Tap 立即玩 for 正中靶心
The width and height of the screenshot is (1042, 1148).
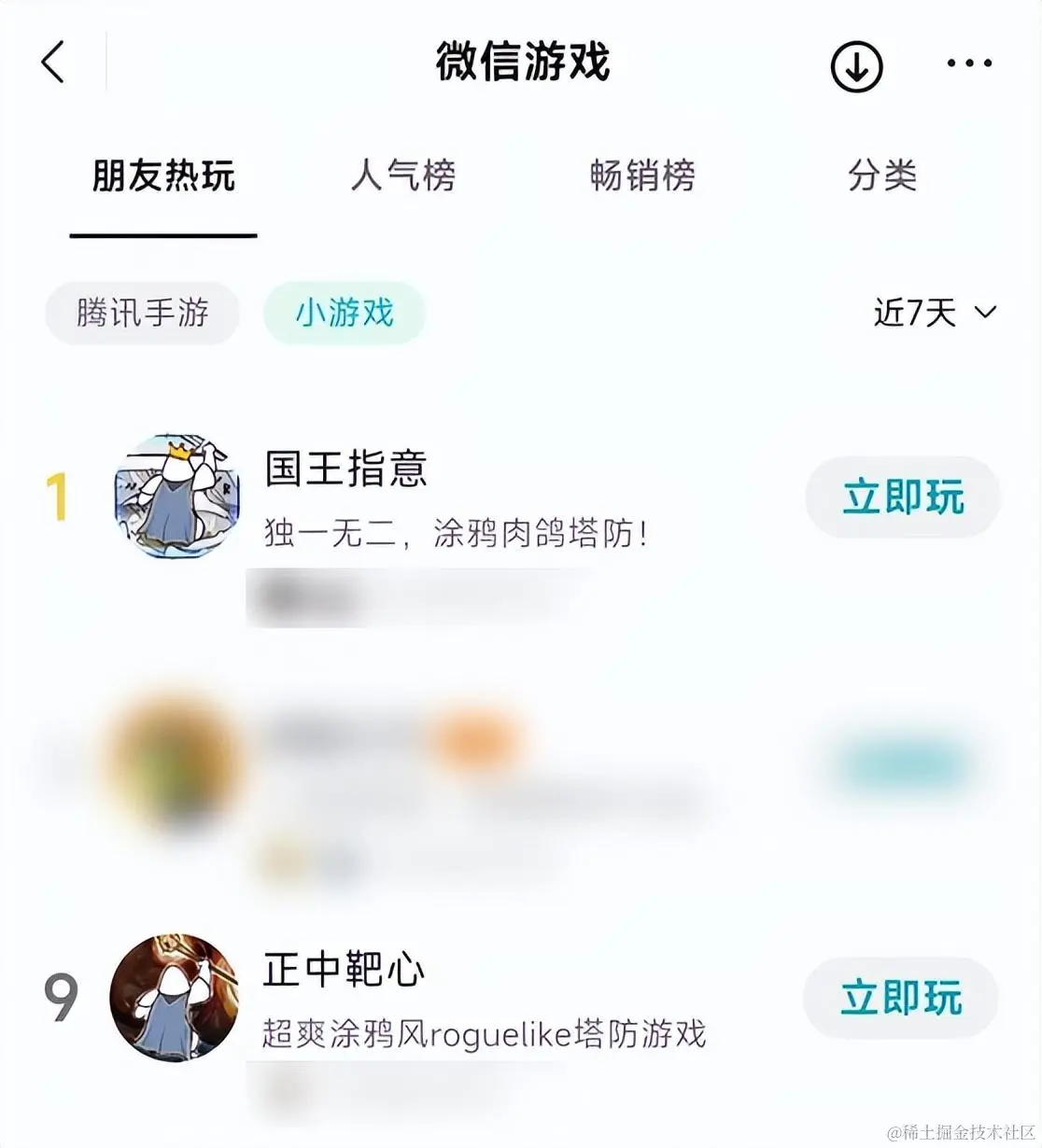pyautogui.click(x=901, y=998)
